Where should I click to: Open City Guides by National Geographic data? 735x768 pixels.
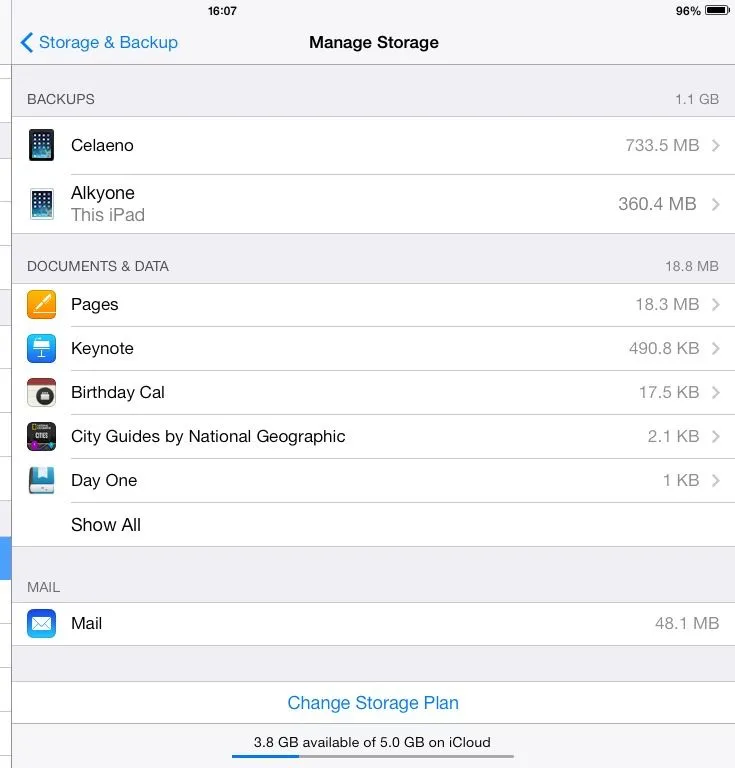(372, 436)
